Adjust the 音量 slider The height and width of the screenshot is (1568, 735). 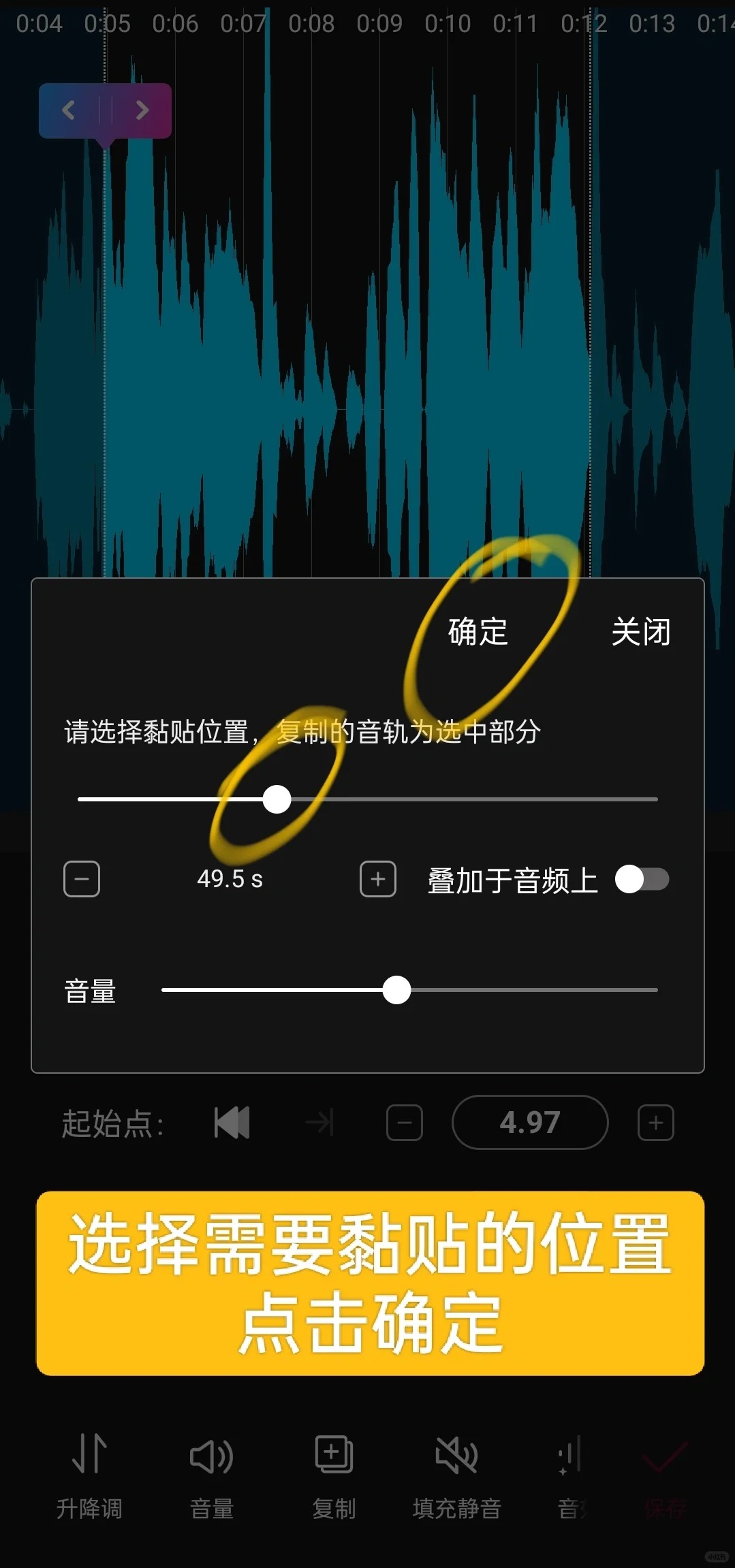tap(396, 990)
